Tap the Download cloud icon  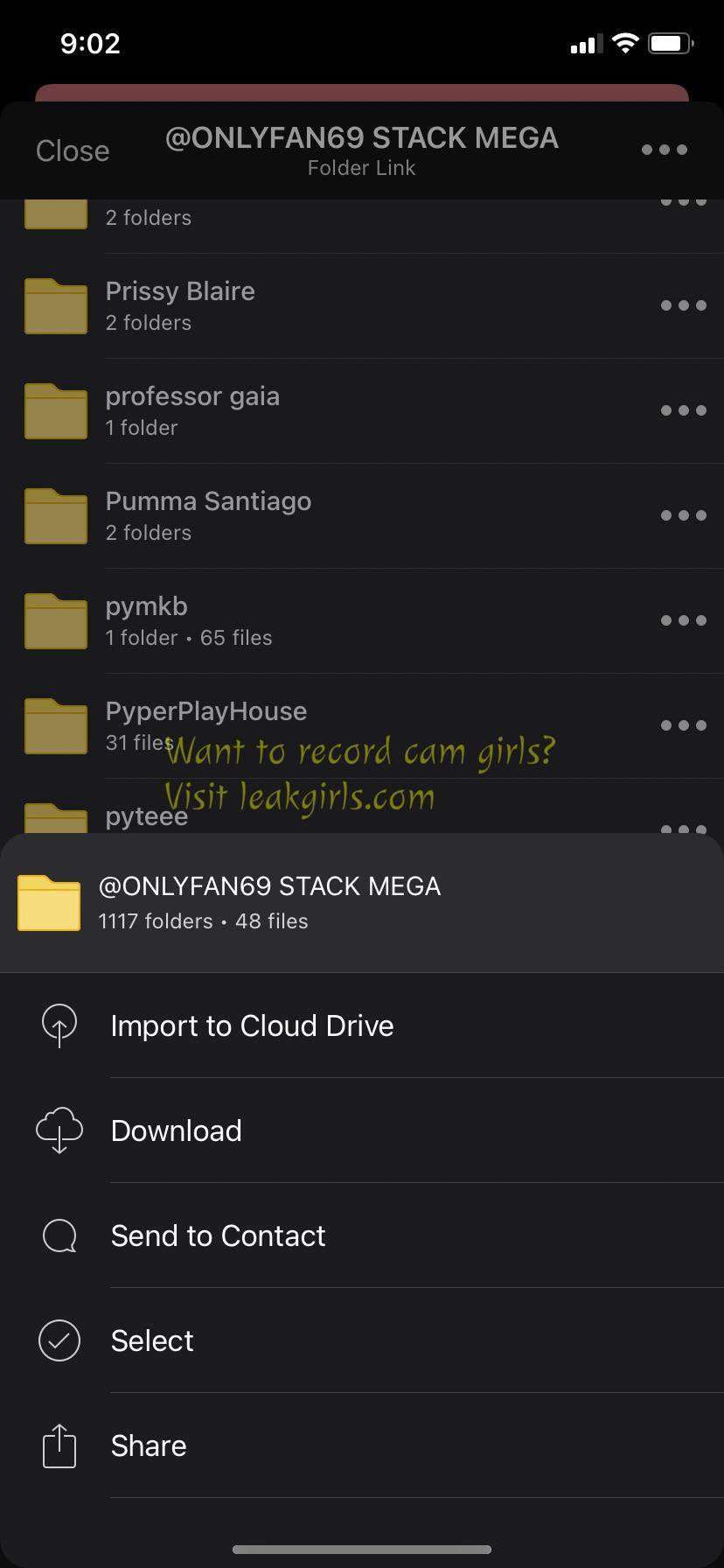(x=59, y=1130)
